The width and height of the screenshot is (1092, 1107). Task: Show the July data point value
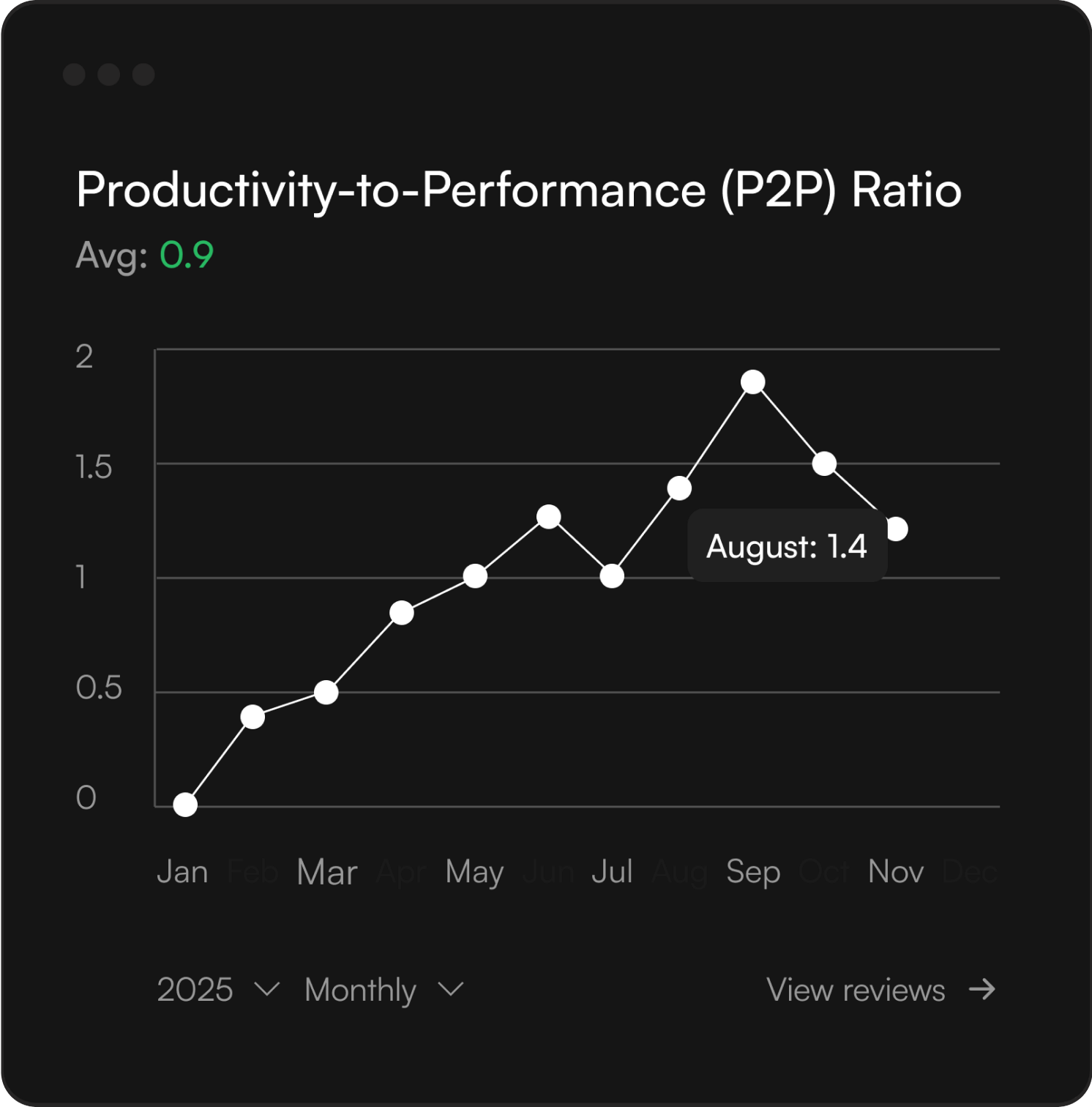[612, 576]
